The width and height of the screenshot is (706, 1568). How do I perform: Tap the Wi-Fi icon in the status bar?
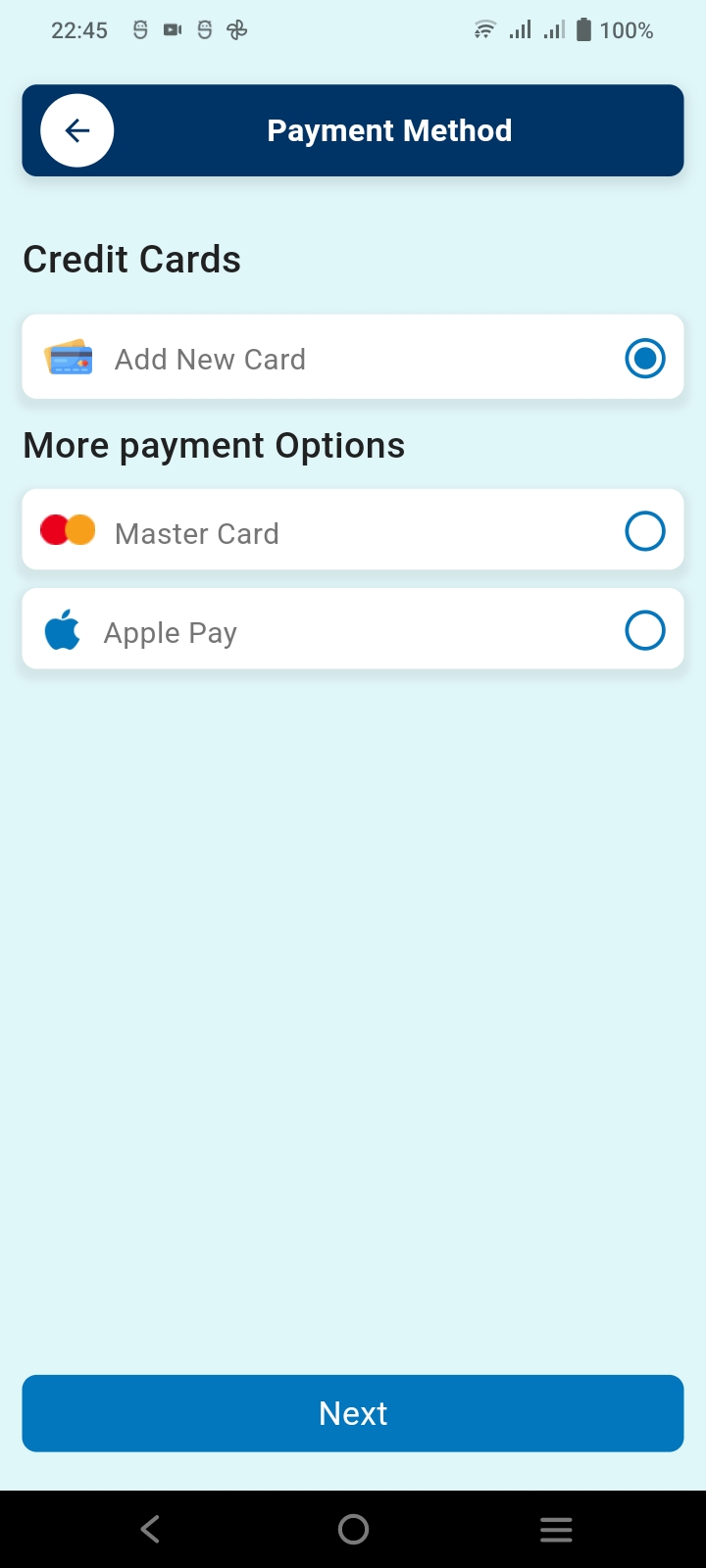coord(483,29)
